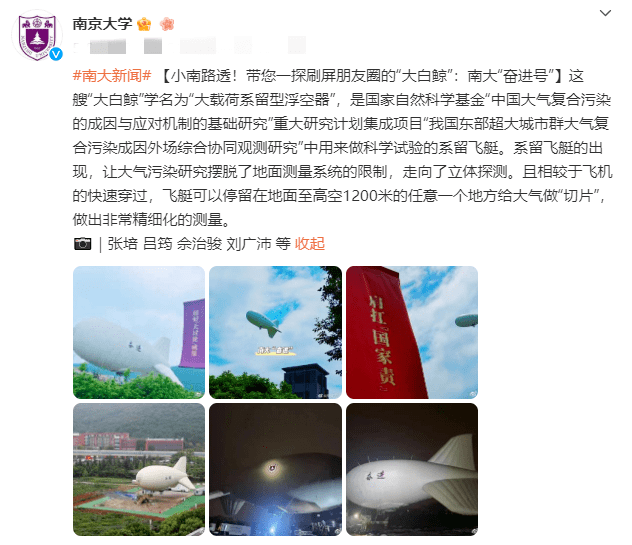Open the 南京大学 account name
Image resolution: width=632 pixels, height=545 pixels.
click(x=104, y=23)
